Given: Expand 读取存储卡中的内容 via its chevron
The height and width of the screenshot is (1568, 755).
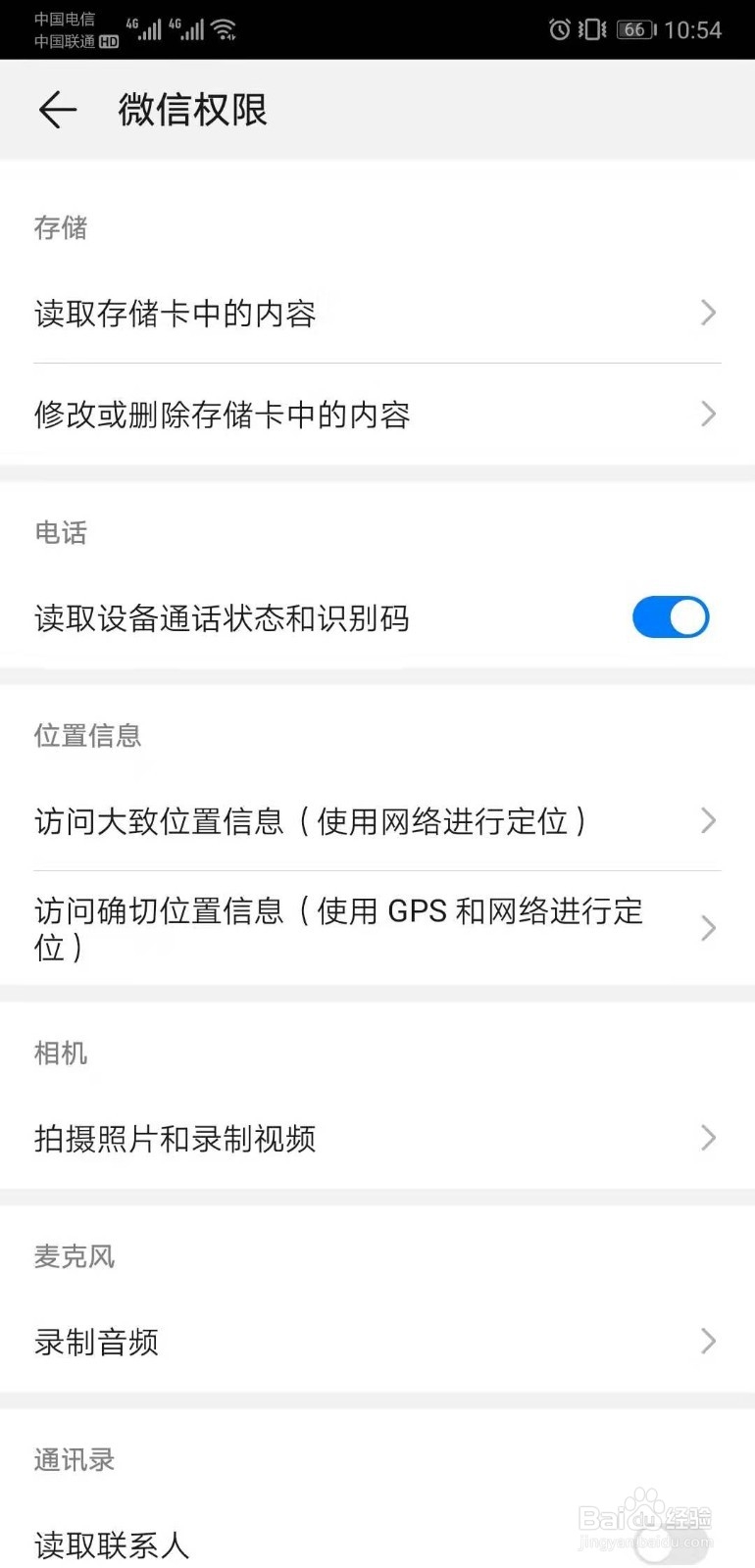Looking at the screenshot, I should [x=708, y=314].
